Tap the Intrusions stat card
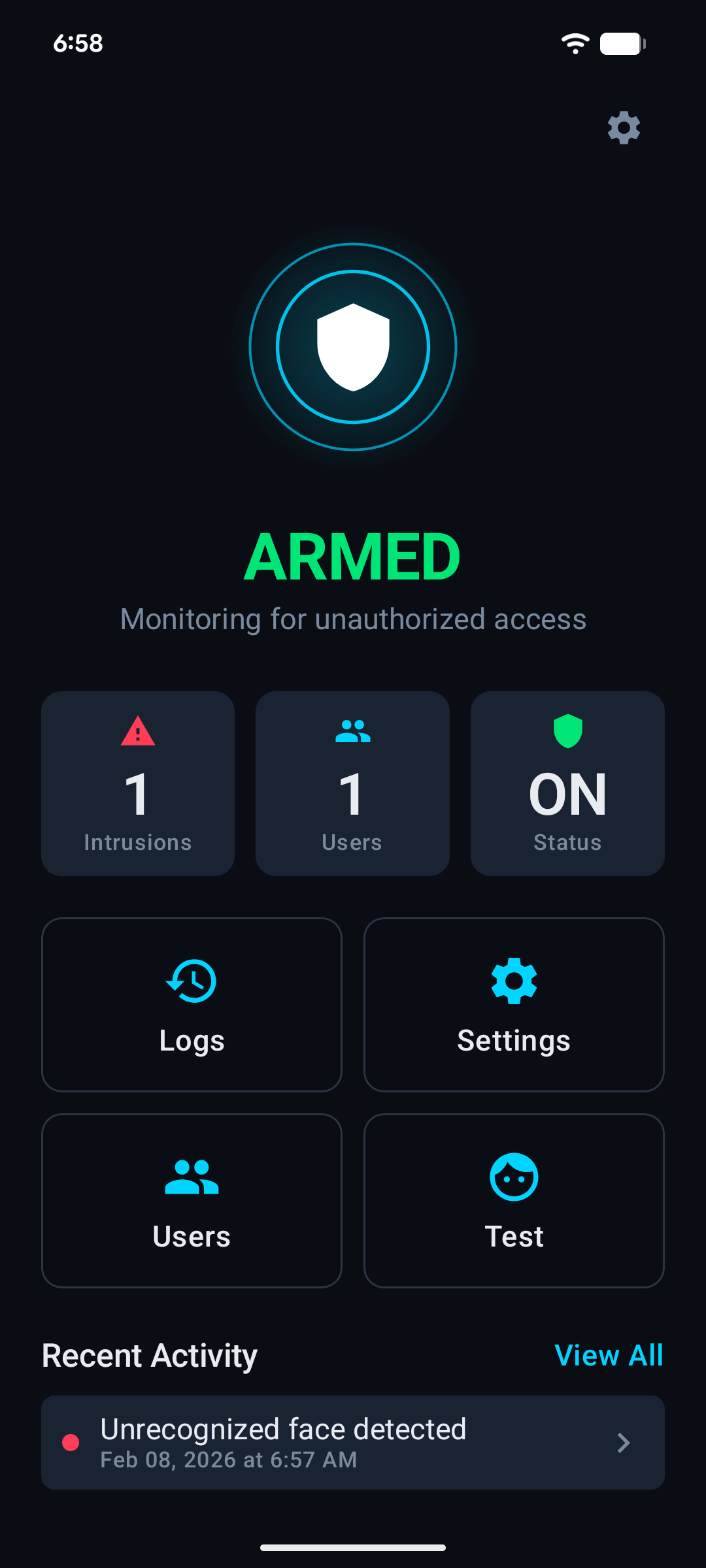The image size is (706, 1568). point(137,783)
